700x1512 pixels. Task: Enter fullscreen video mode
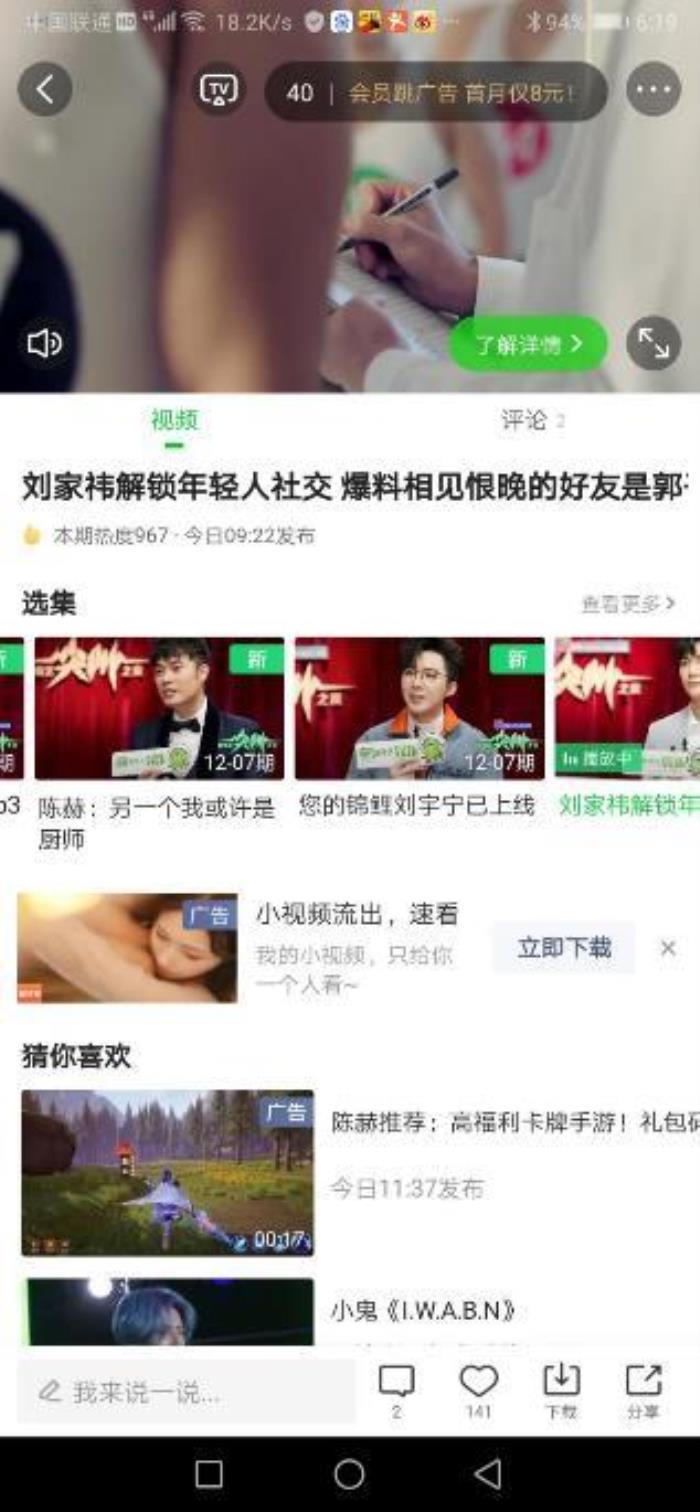653,344
